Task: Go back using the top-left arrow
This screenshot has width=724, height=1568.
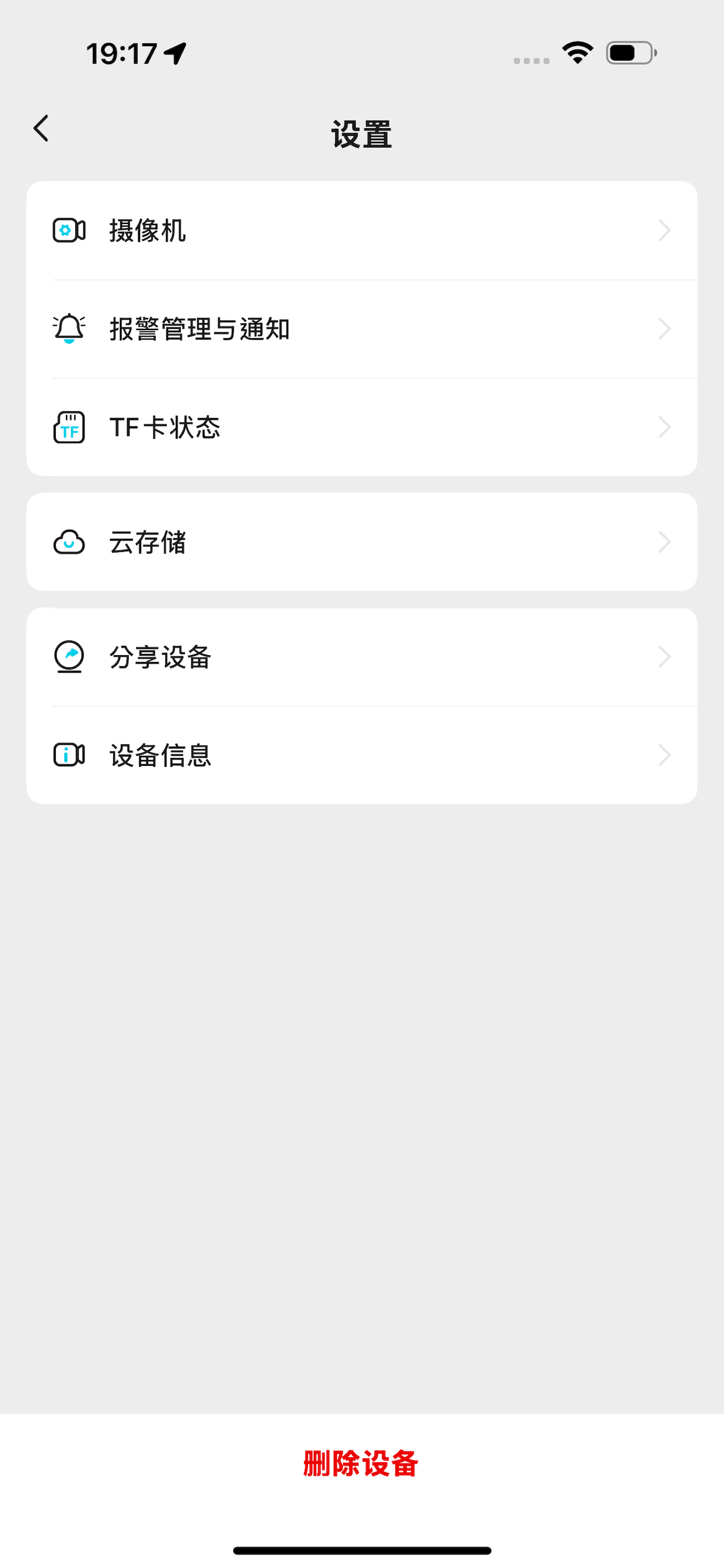Action: coord(41,128)
